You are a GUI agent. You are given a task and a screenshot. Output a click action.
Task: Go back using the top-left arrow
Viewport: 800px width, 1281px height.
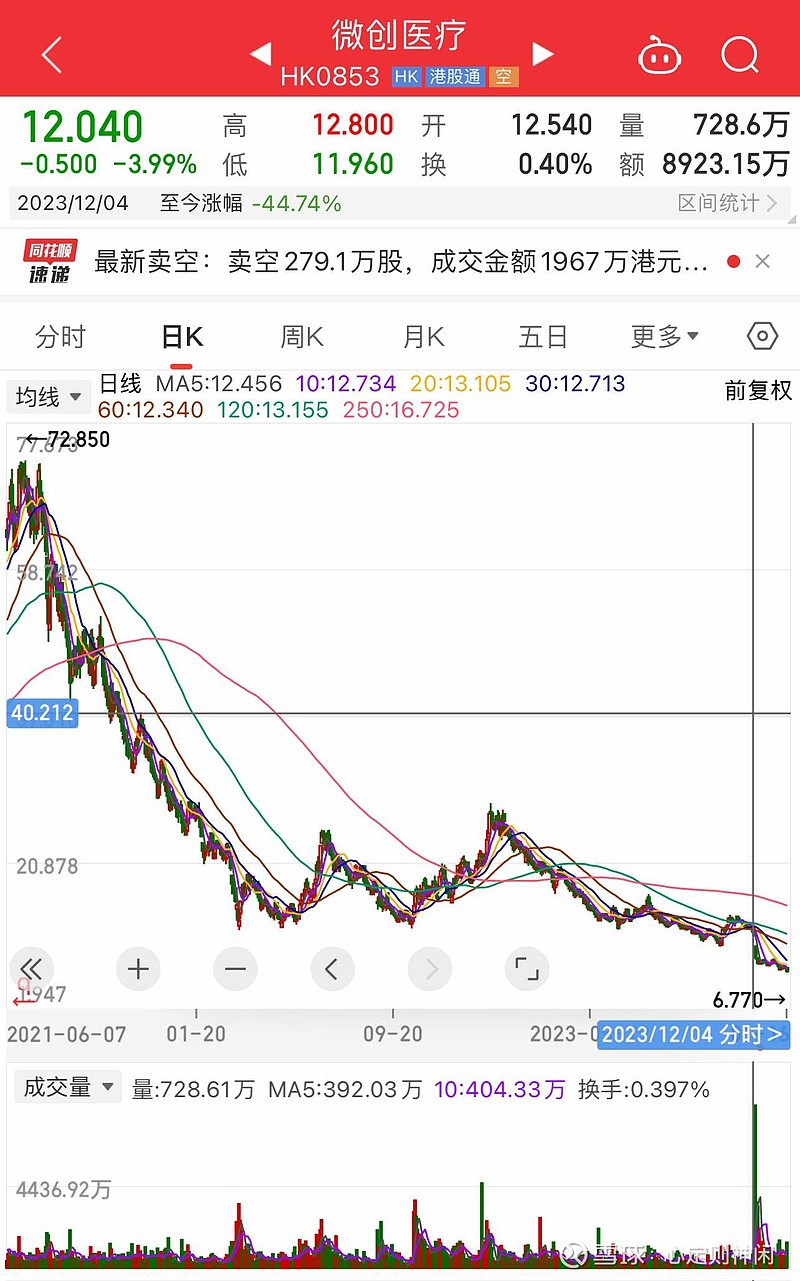52,54
